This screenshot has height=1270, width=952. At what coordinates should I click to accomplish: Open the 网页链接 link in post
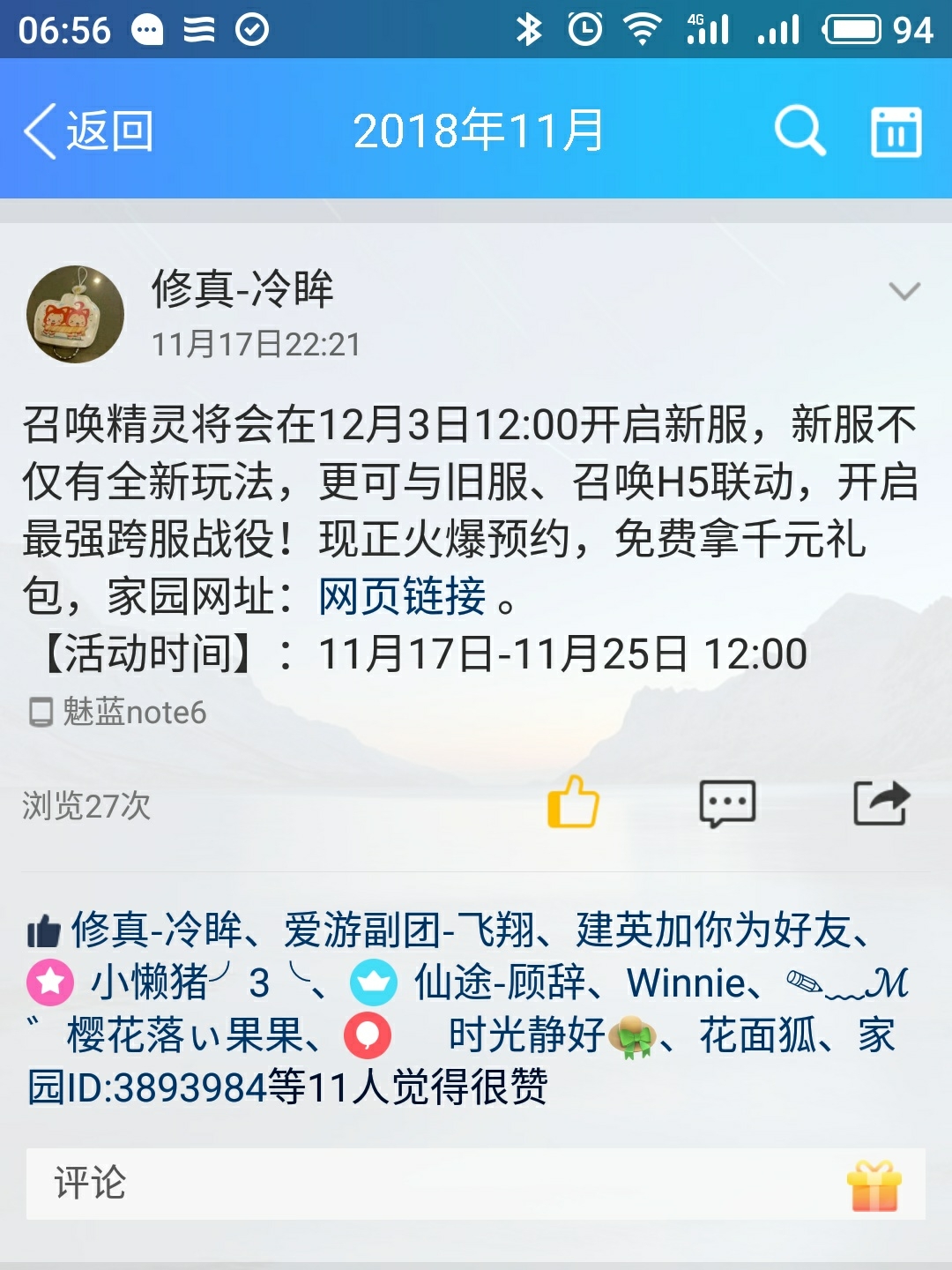402,596
